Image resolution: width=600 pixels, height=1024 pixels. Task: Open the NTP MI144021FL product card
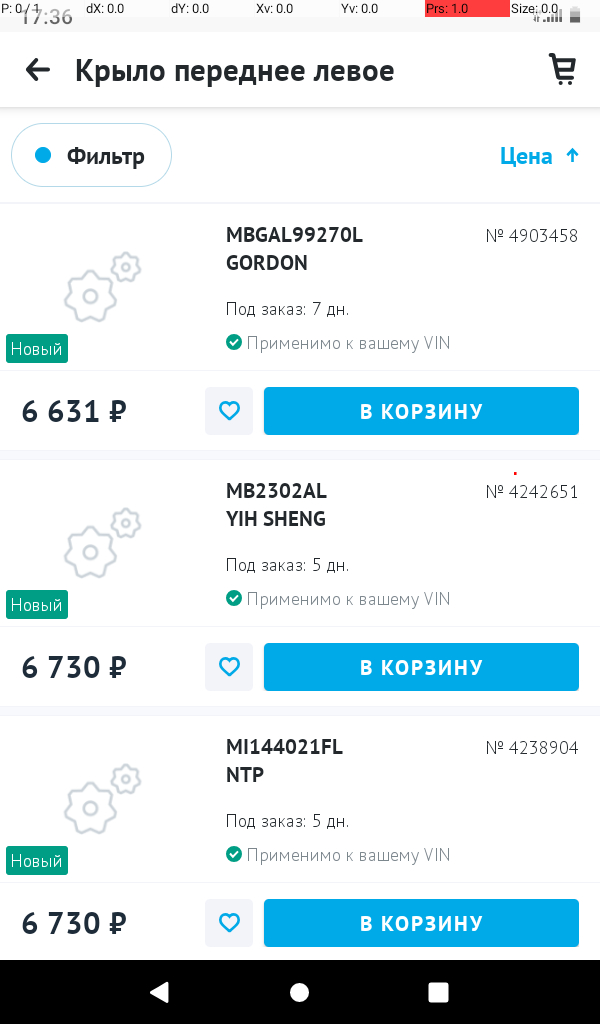(x=300, y=799)
